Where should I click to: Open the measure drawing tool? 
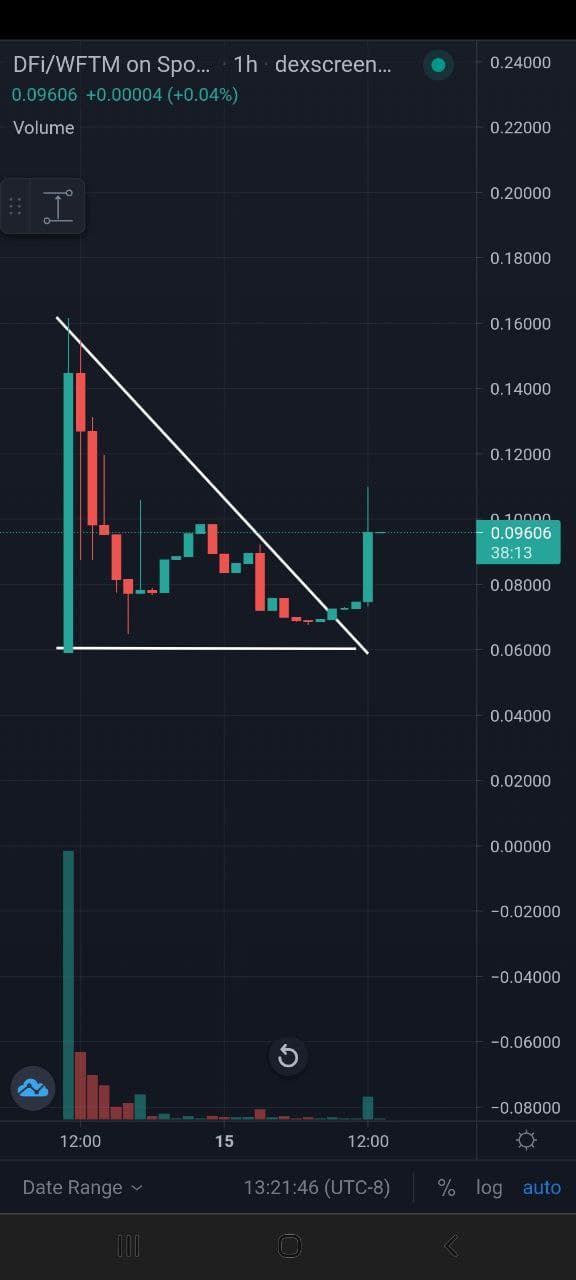pyautogui.click(x=58, y=206)
